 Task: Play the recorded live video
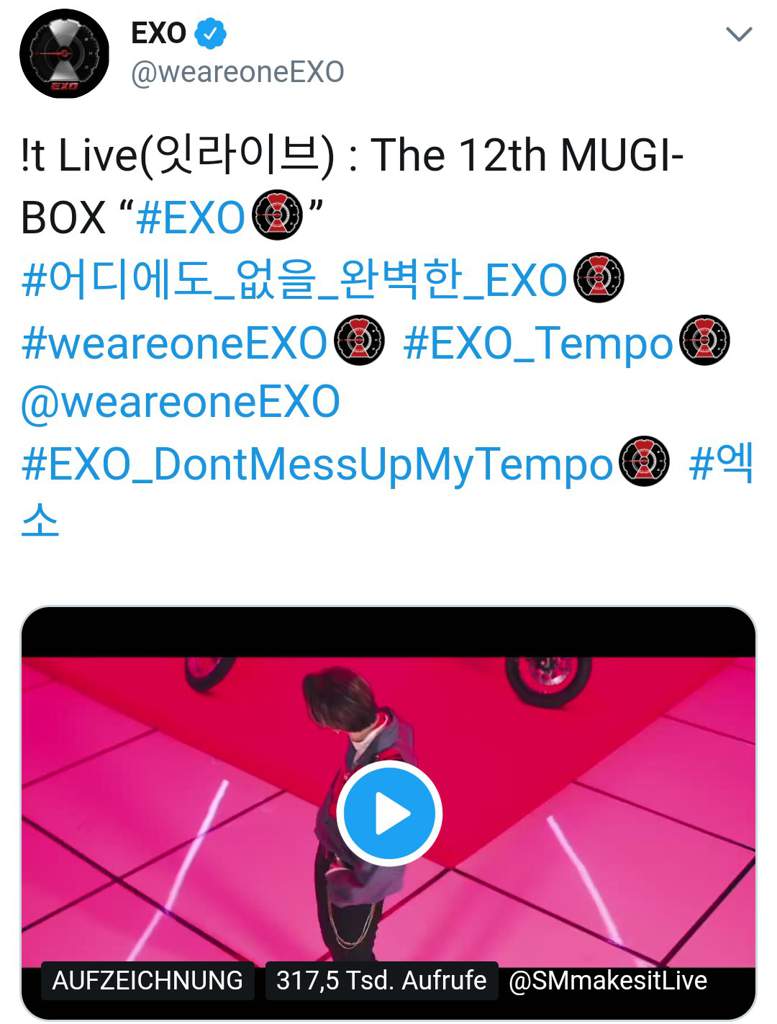coord(388,814)
